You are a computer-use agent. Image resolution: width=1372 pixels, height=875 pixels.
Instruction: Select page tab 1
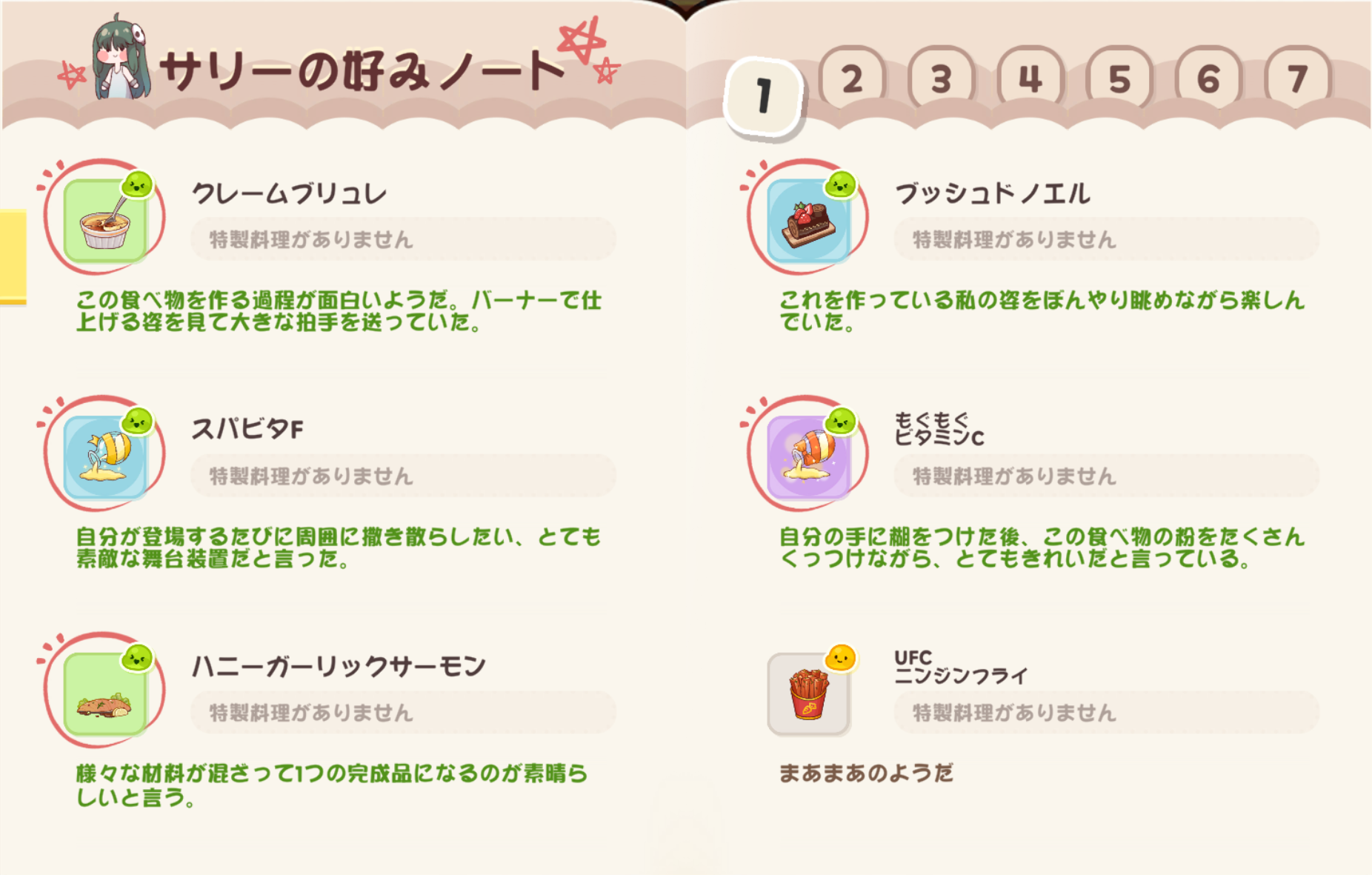[x=764, y=95]
